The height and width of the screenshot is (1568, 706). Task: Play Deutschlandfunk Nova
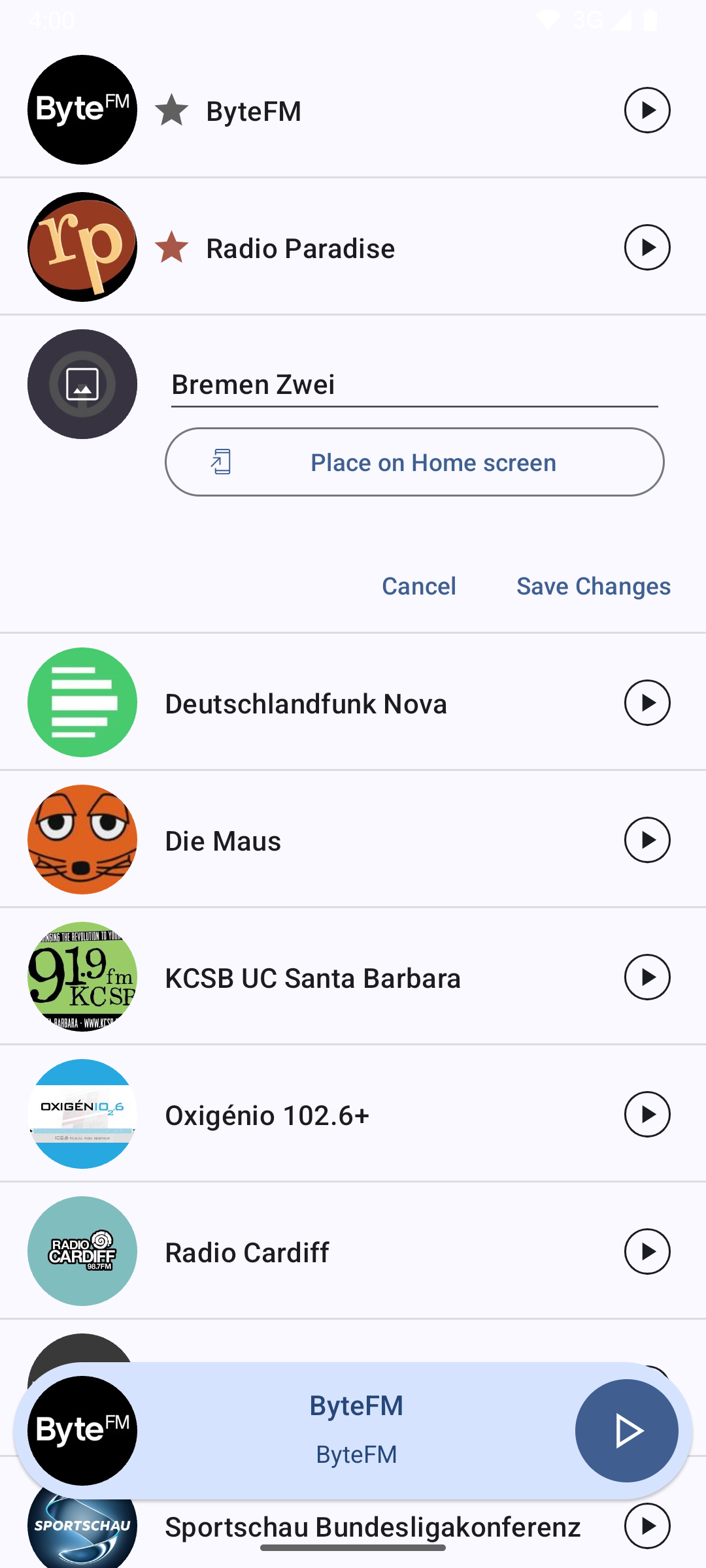[647, 703]
